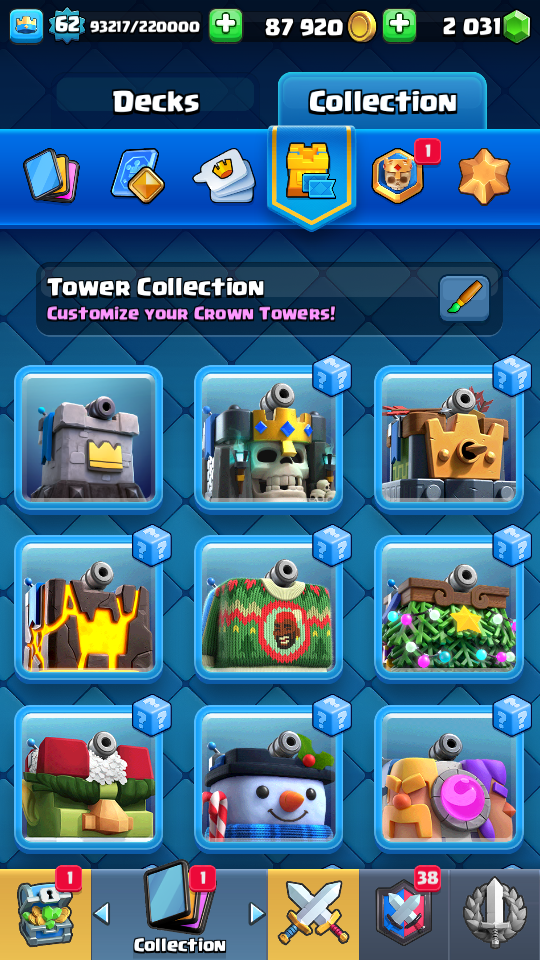Viewport: 540px width, 960px height.
Task: Tap the right arrow next to Collection
Action: [x=257, y=914]
